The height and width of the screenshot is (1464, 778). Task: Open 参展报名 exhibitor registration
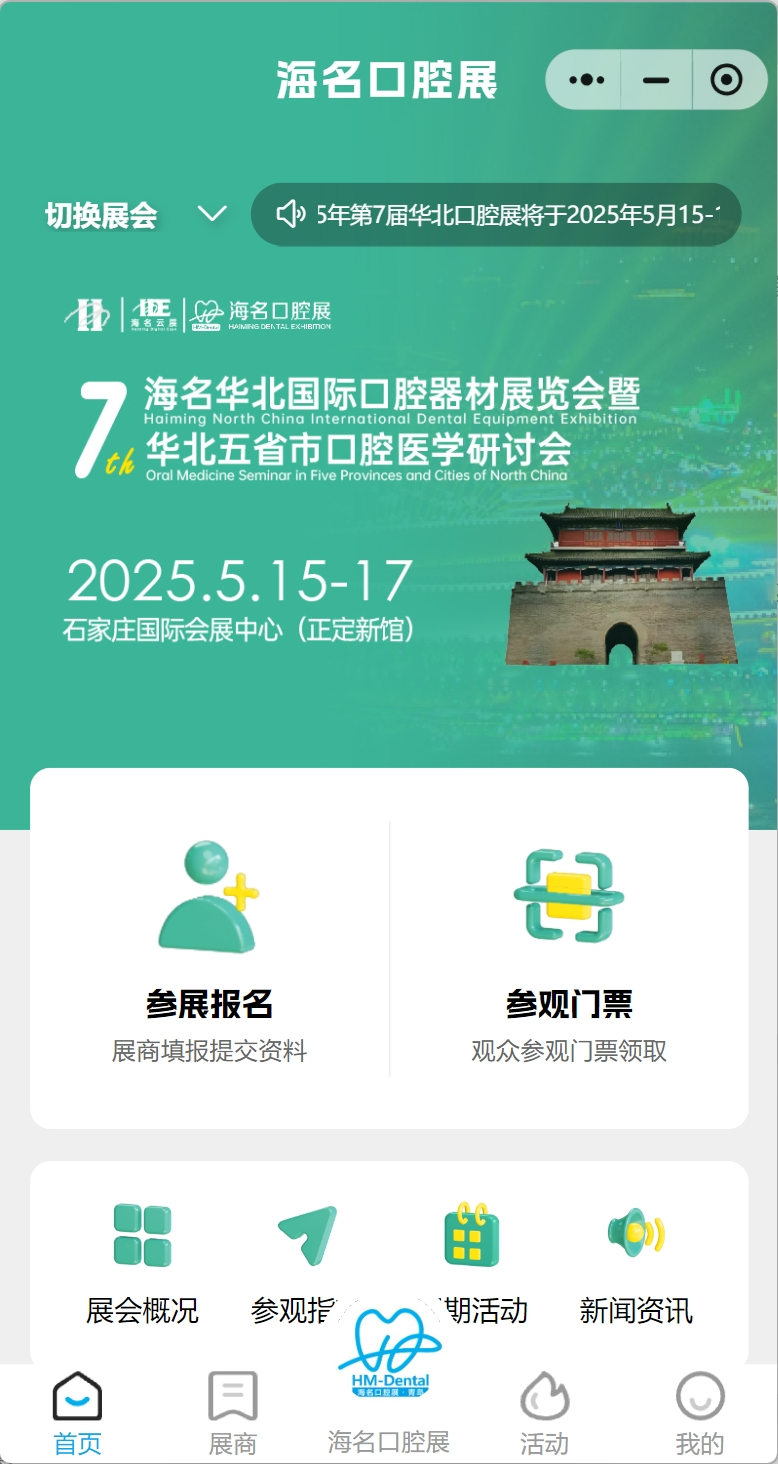click(209, 950)
